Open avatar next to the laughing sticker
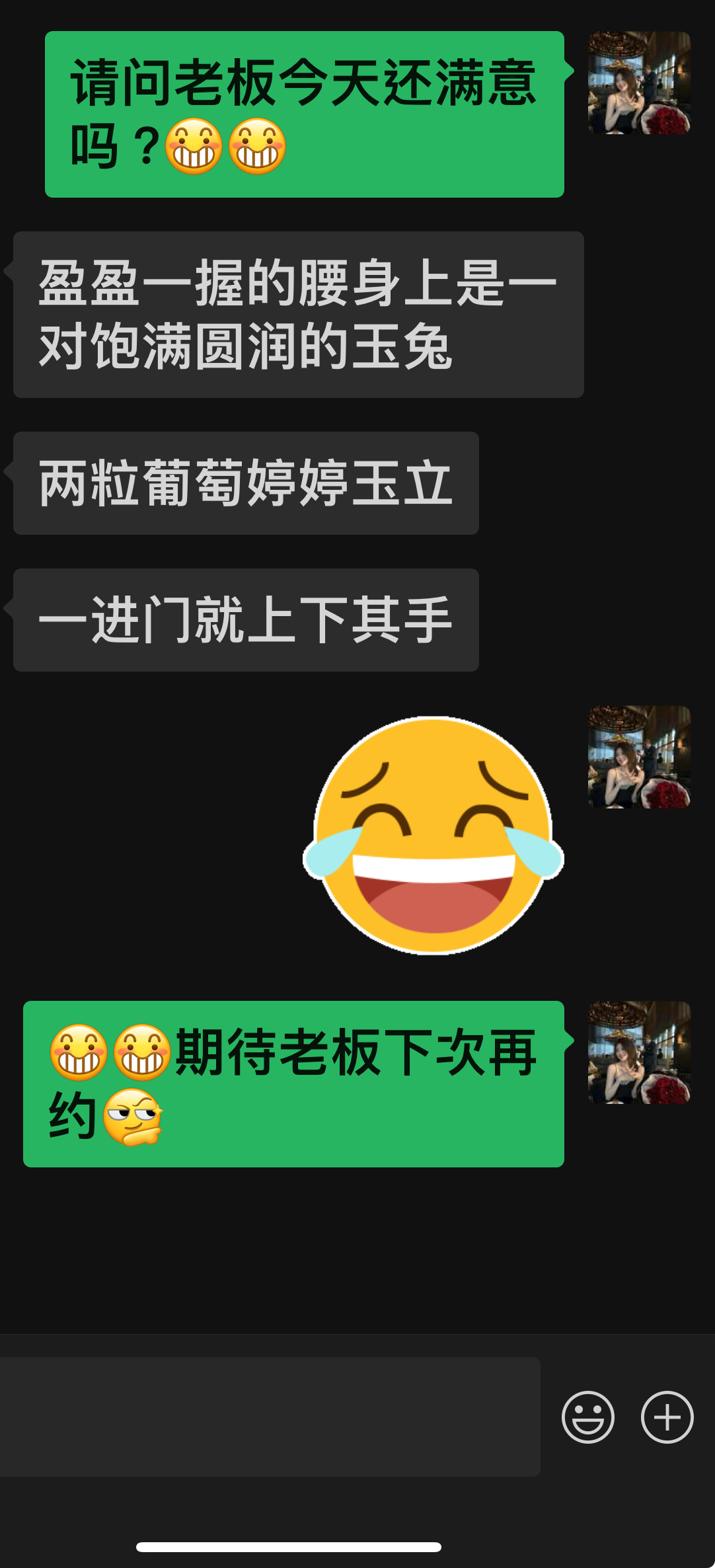 click(639, 757)
